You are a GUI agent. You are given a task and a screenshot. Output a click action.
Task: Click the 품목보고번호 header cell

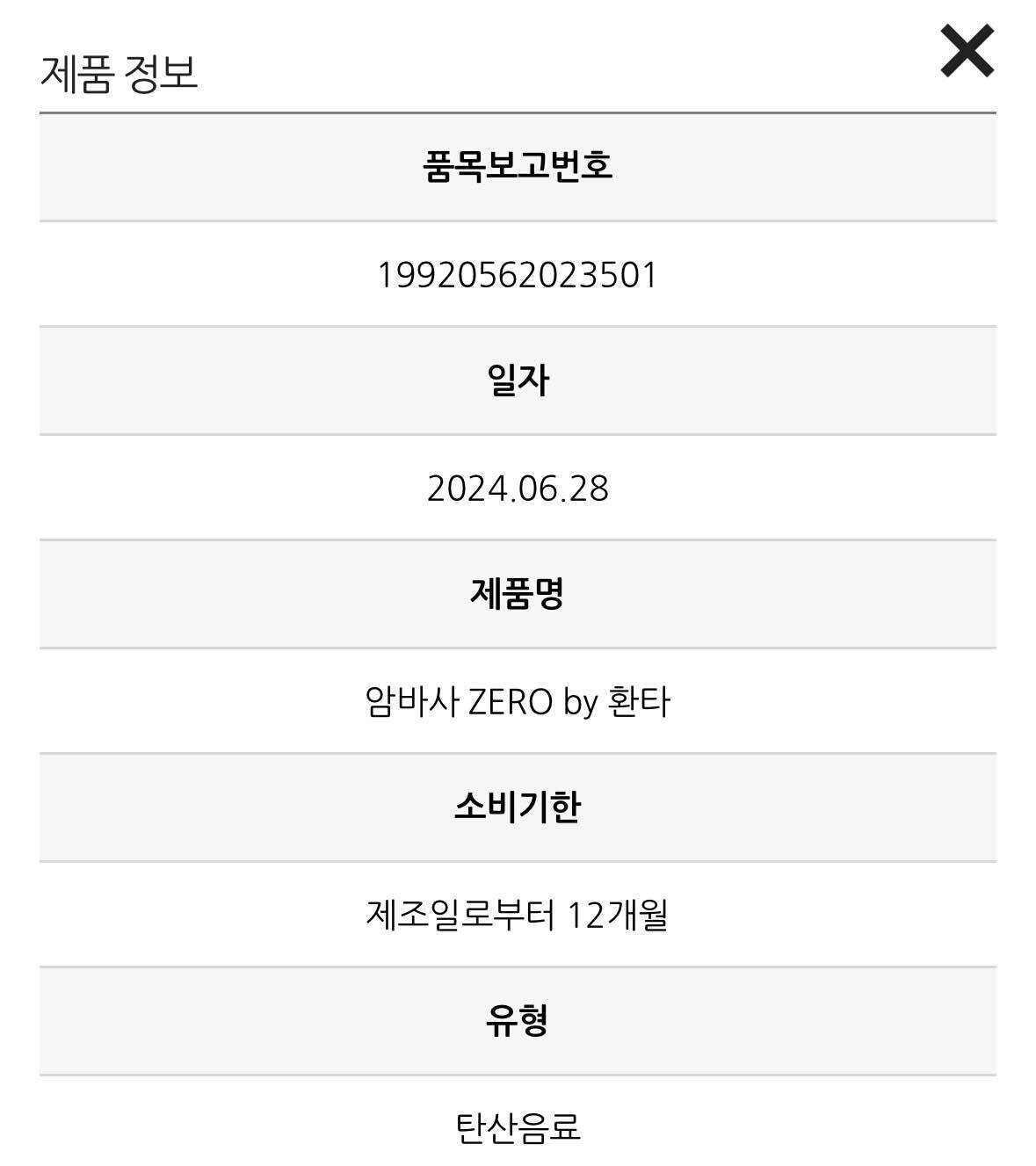(x=518, y=167)
